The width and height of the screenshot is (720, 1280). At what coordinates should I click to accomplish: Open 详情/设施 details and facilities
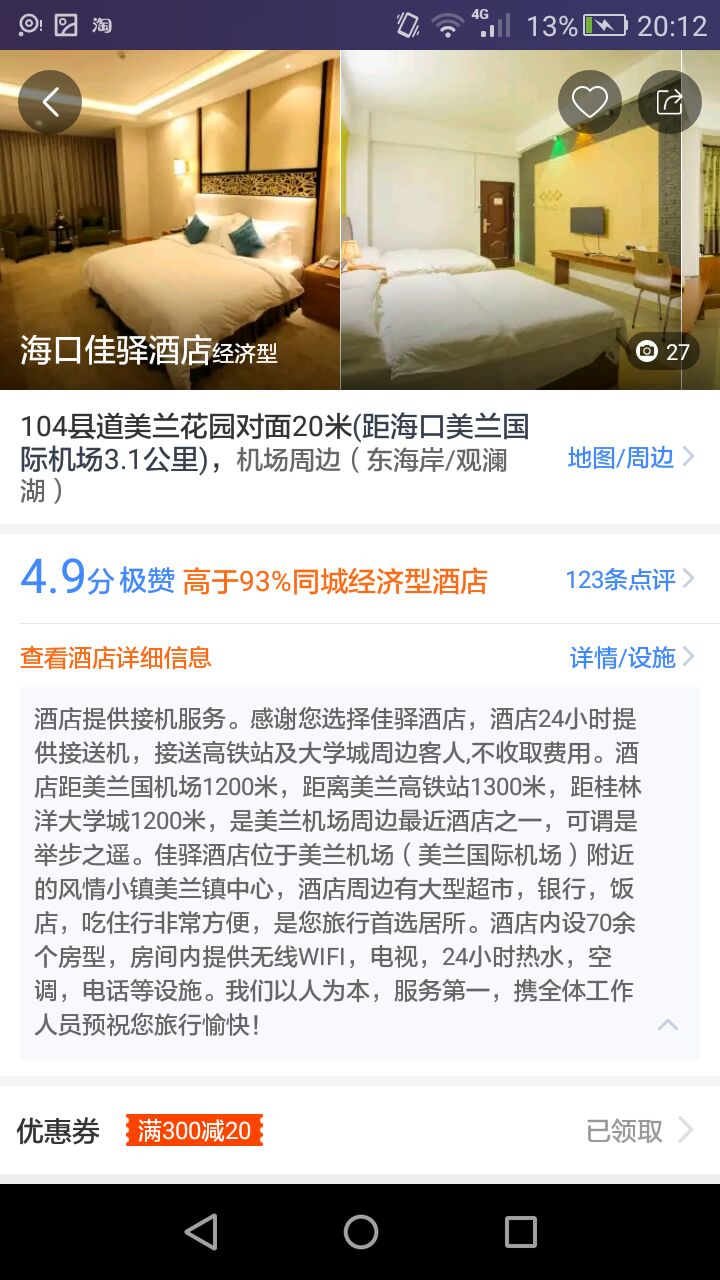[x=632, y=658]
